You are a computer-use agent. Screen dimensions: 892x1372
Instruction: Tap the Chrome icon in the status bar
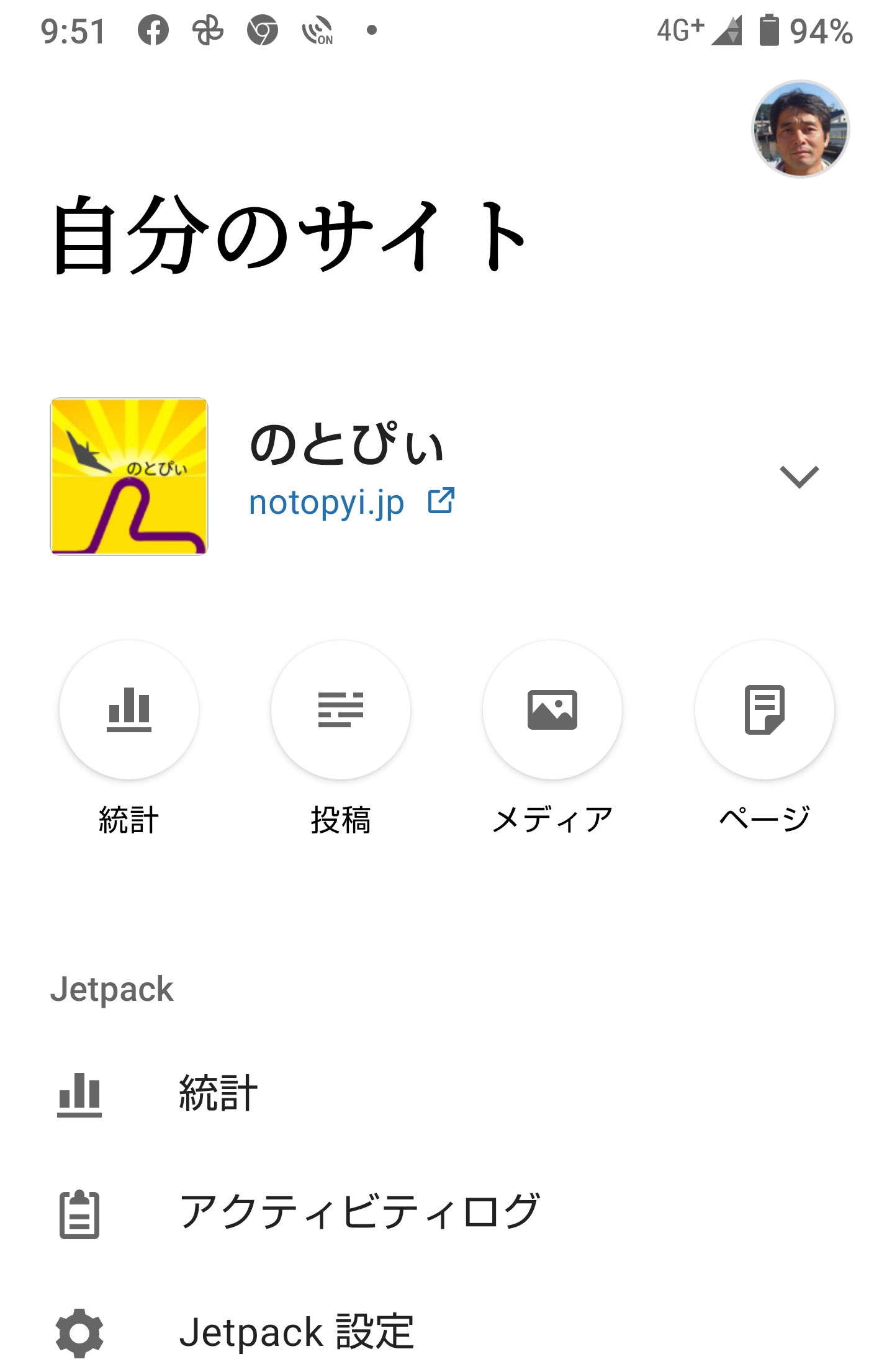coord(262,30)
